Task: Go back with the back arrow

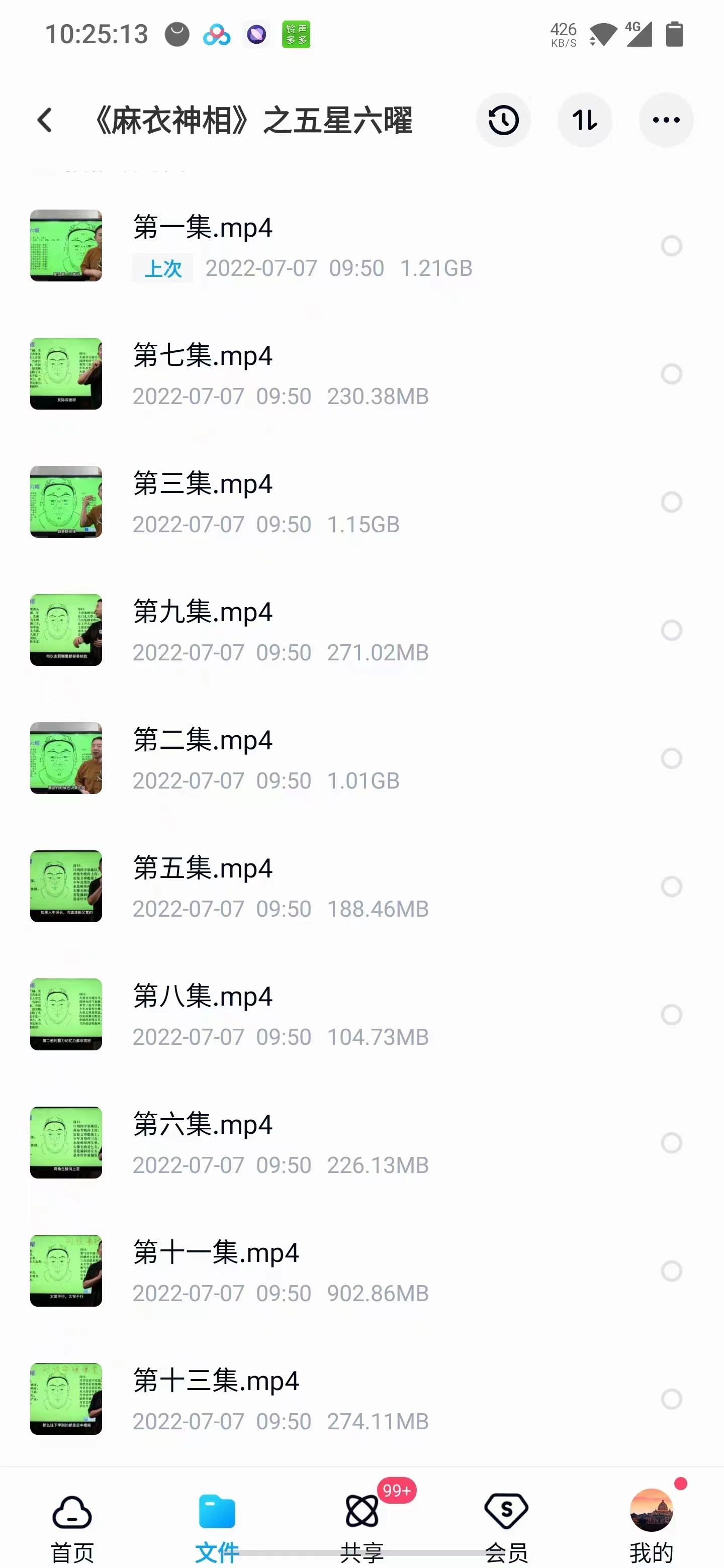Action: (x=44, y=120)
